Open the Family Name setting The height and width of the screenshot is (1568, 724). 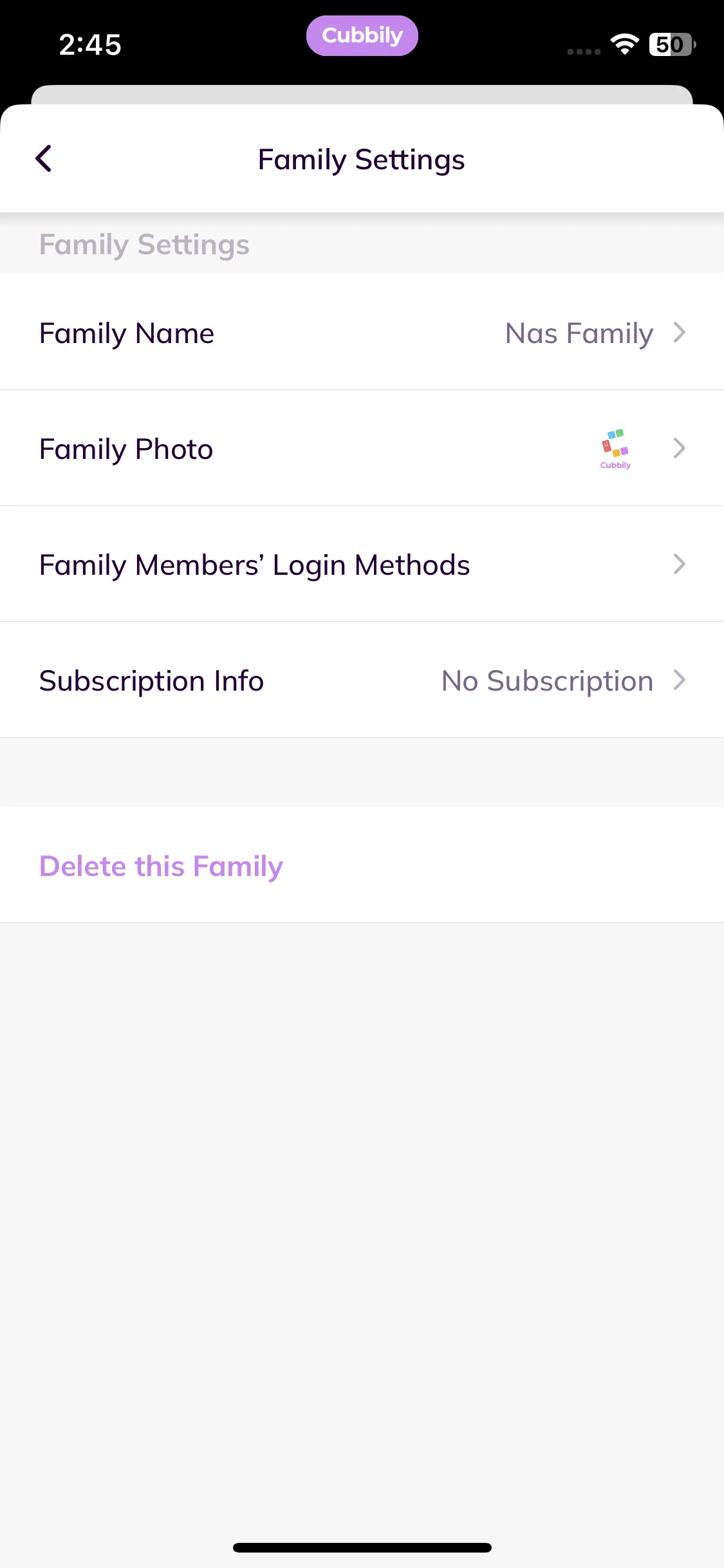362,333
